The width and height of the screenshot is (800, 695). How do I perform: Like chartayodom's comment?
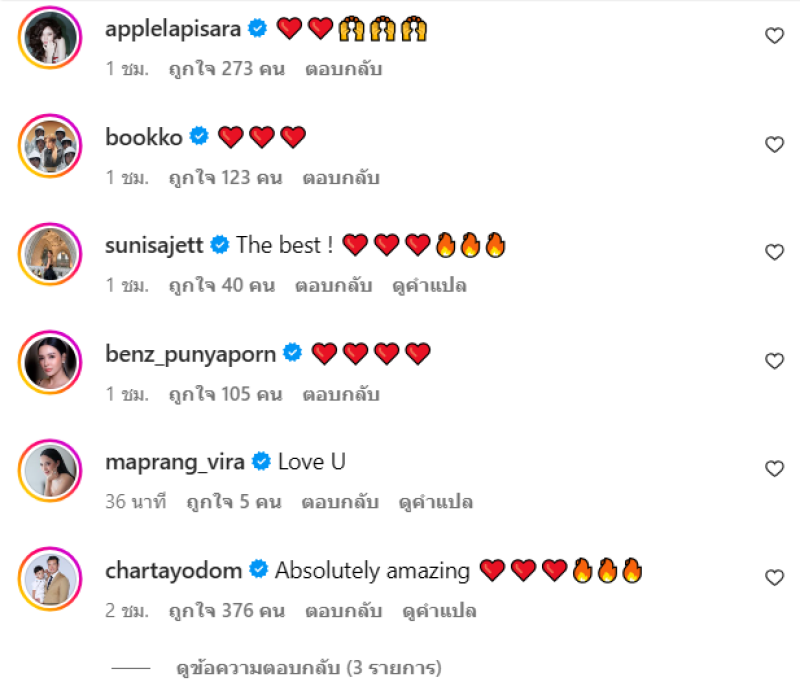tap(774, 577)
